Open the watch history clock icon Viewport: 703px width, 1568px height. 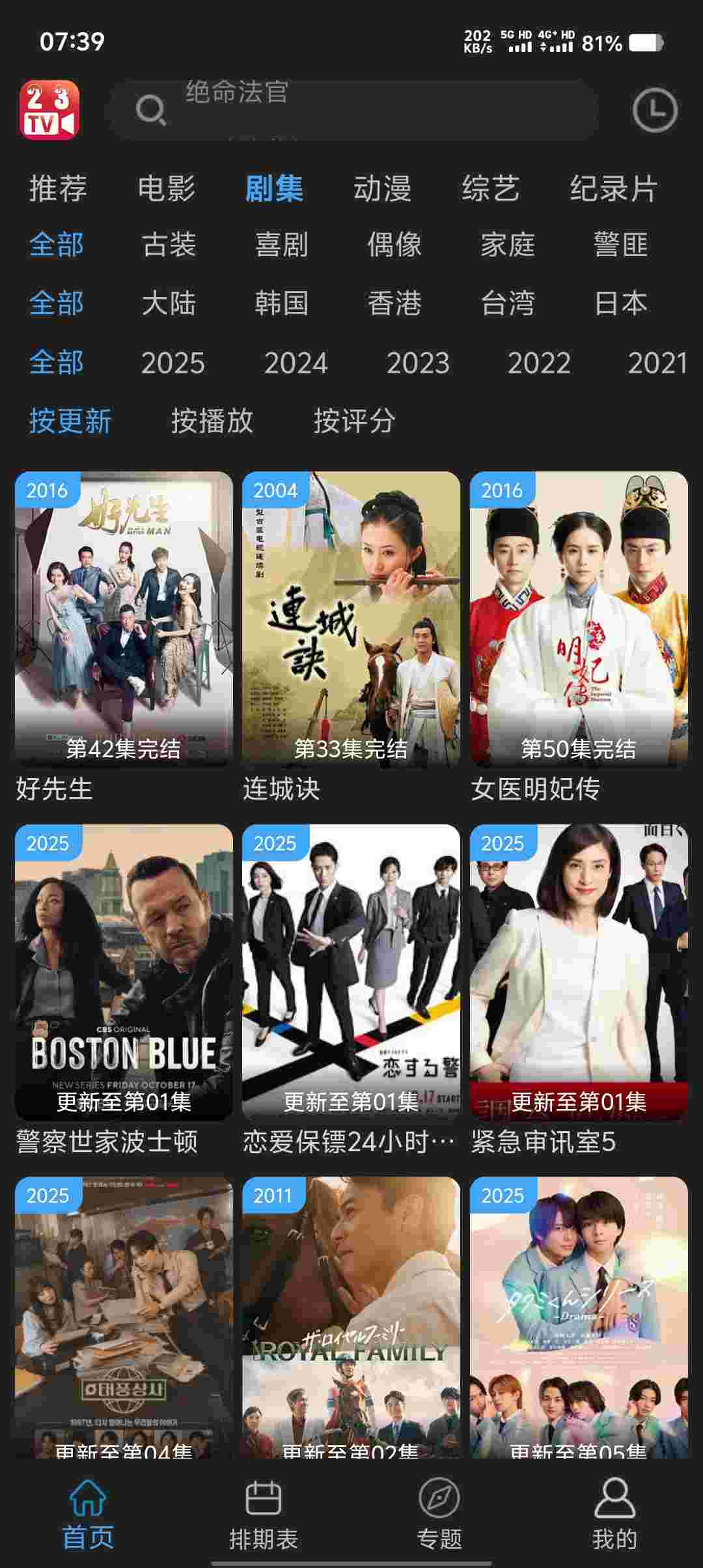654,110
